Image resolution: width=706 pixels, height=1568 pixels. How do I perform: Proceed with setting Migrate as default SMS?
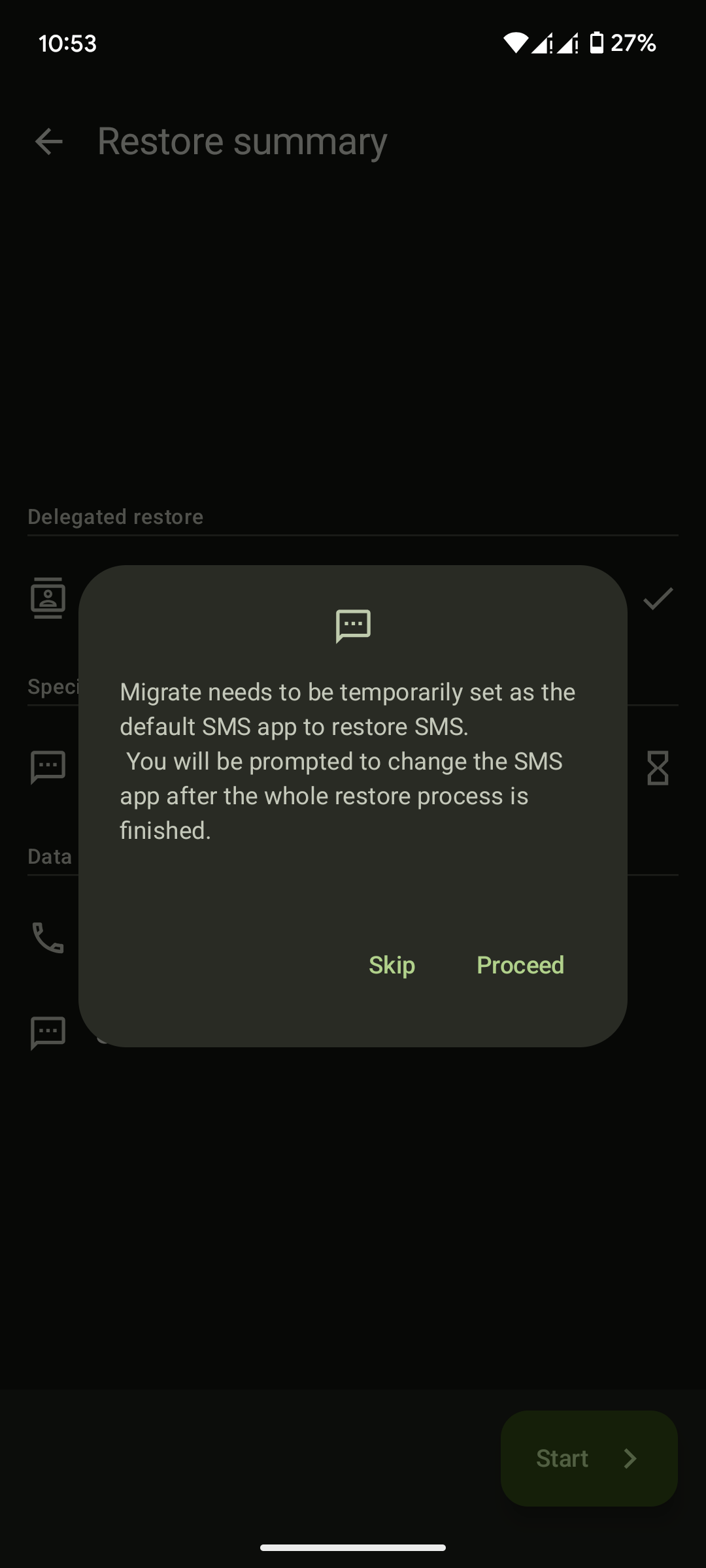click(520, 965)
